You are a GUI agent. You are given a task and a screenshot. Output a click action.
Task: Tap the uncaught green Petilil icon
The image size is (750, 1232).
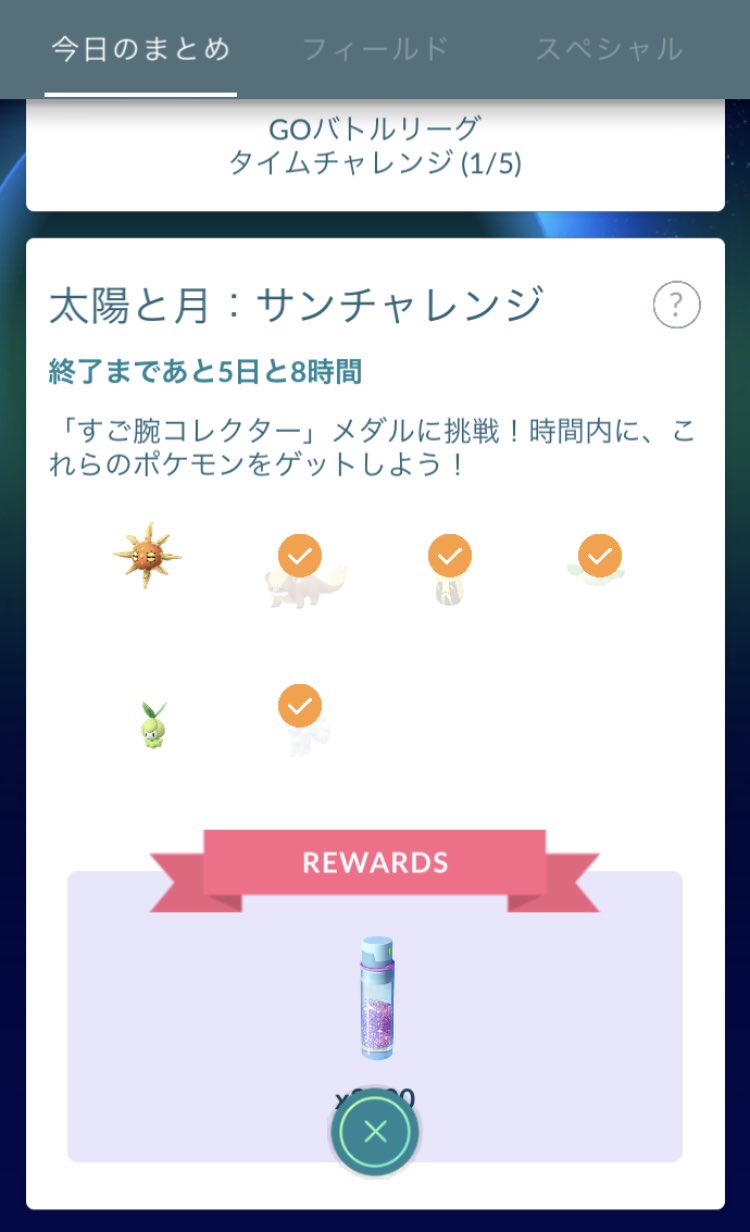coord(152,724)
